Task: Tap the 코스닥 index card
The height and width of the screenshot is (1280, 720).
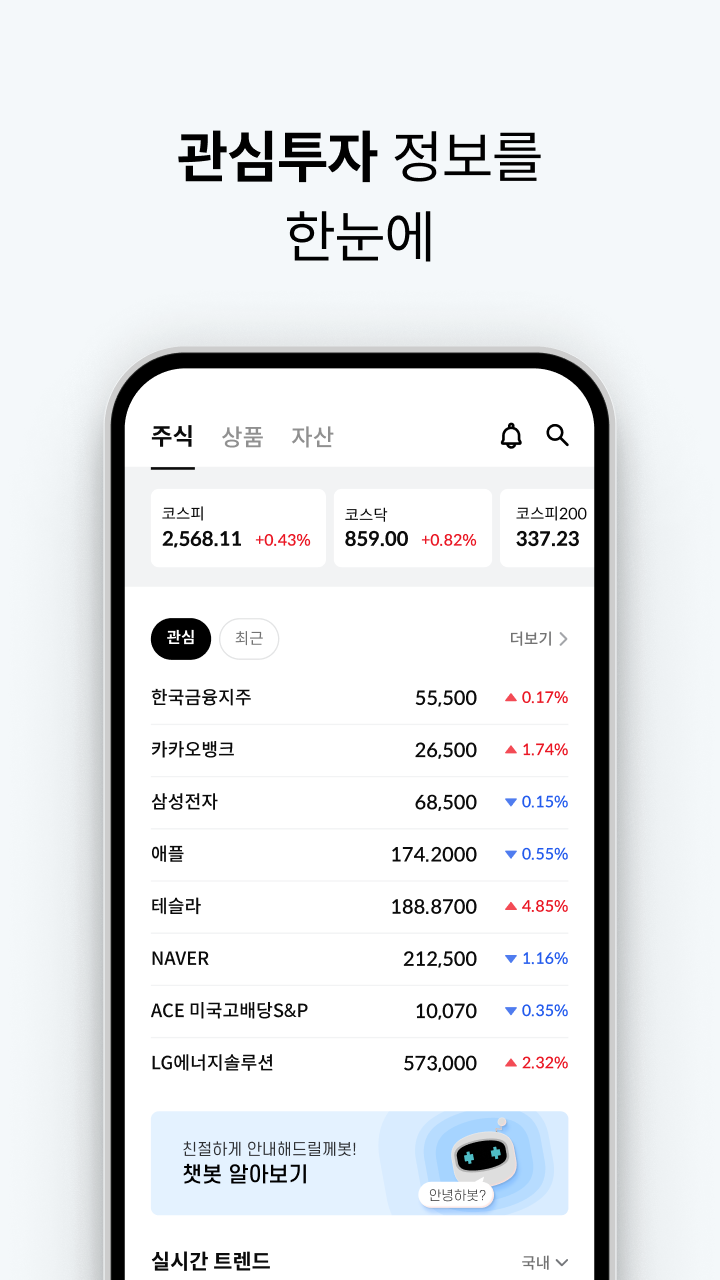Action: [x=412, y=527]
